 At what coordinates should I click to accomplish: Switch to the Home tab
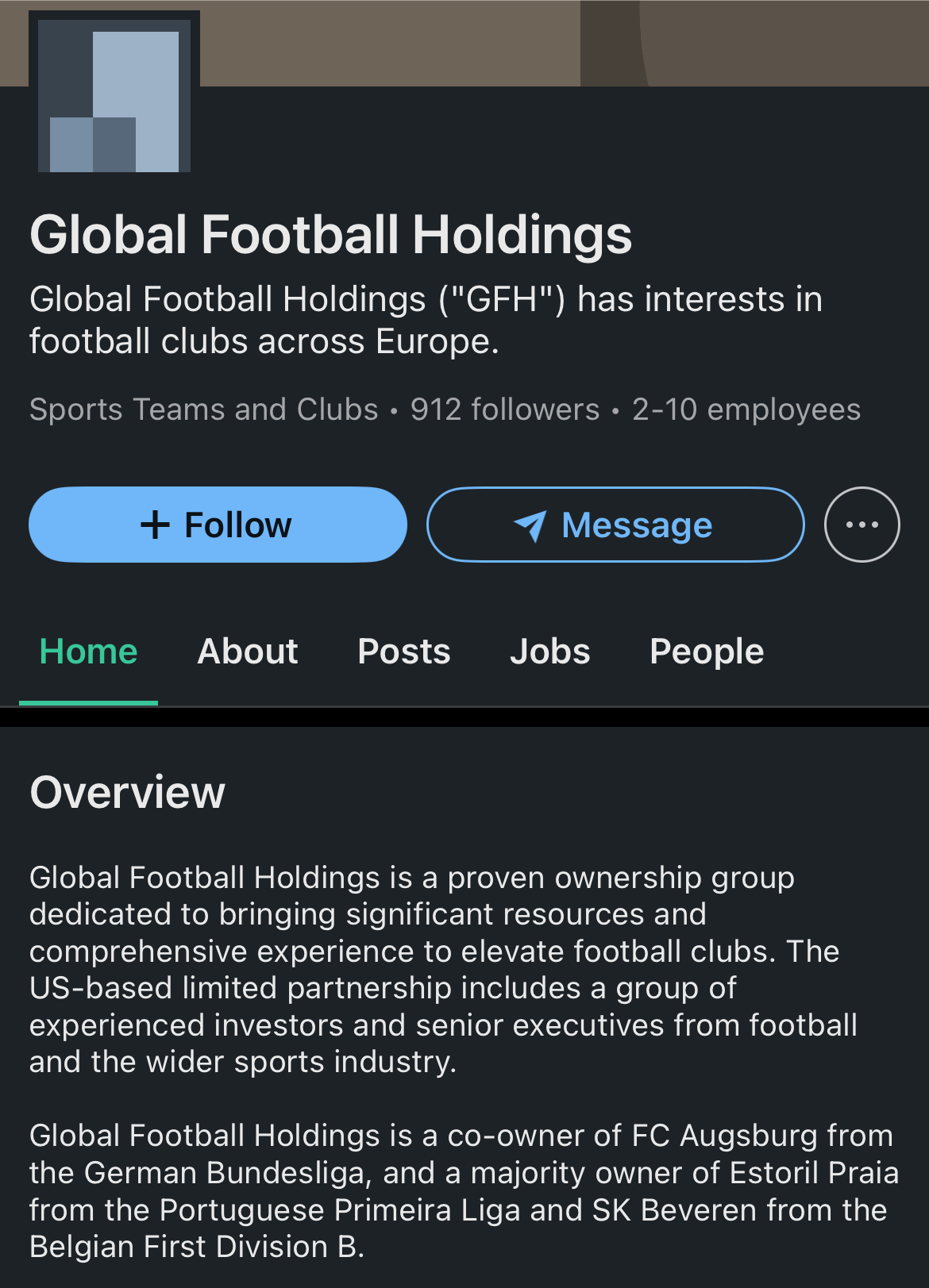[89, 652]
